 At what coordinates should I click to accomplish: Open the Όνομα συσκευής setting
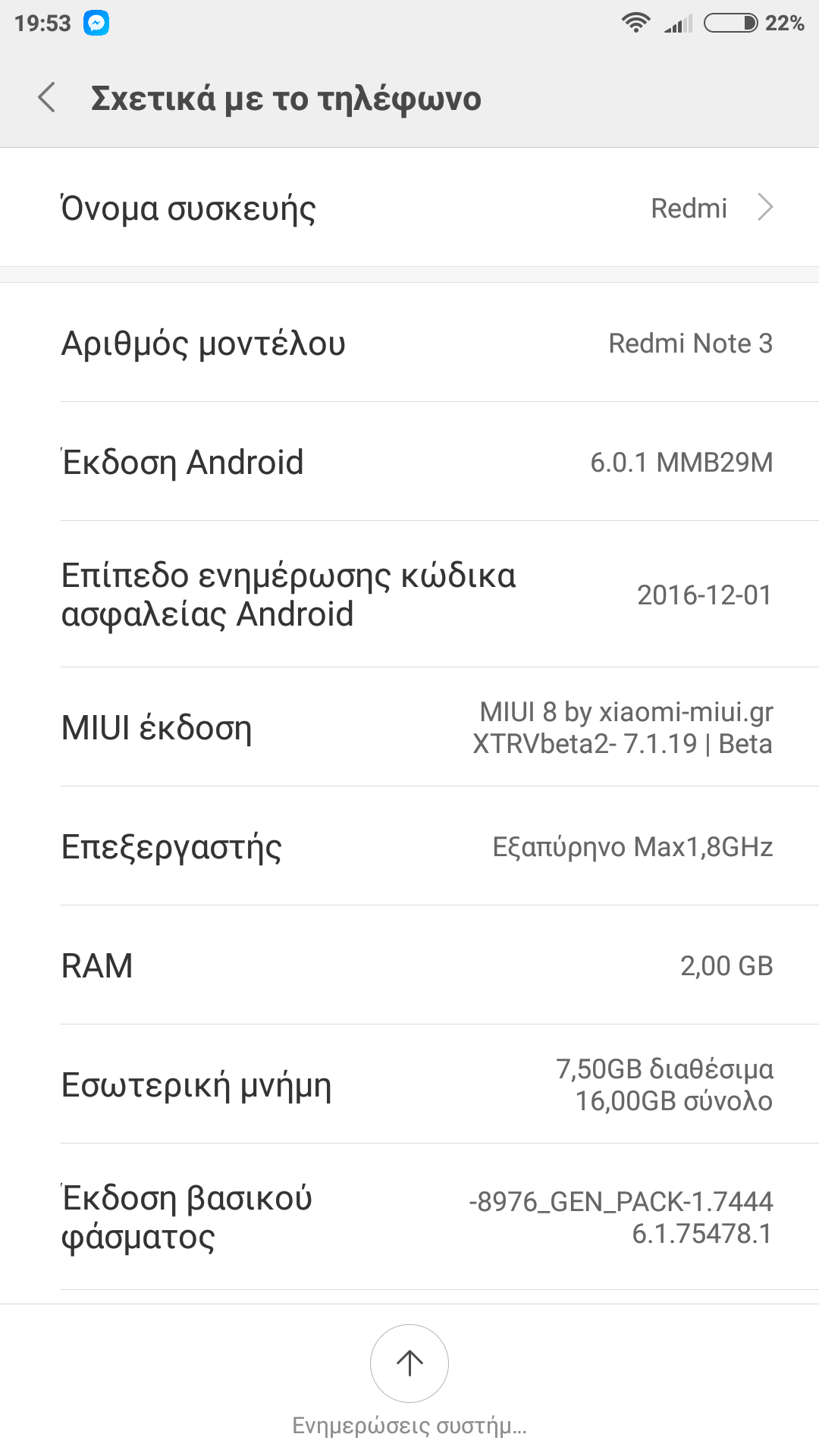409,208
